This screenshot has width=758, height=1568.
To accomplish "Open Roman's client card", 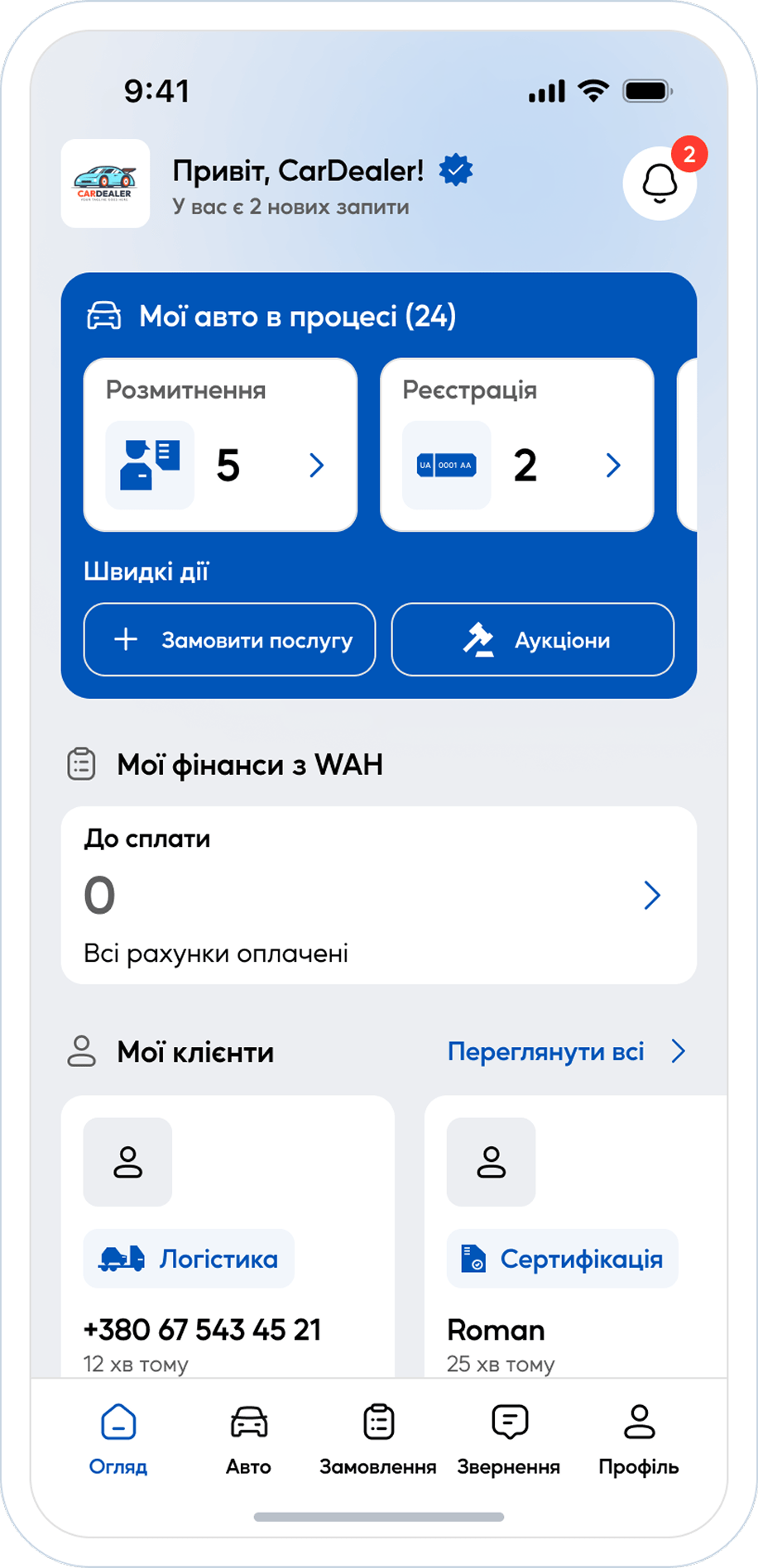I will (x=574, y=1236).
